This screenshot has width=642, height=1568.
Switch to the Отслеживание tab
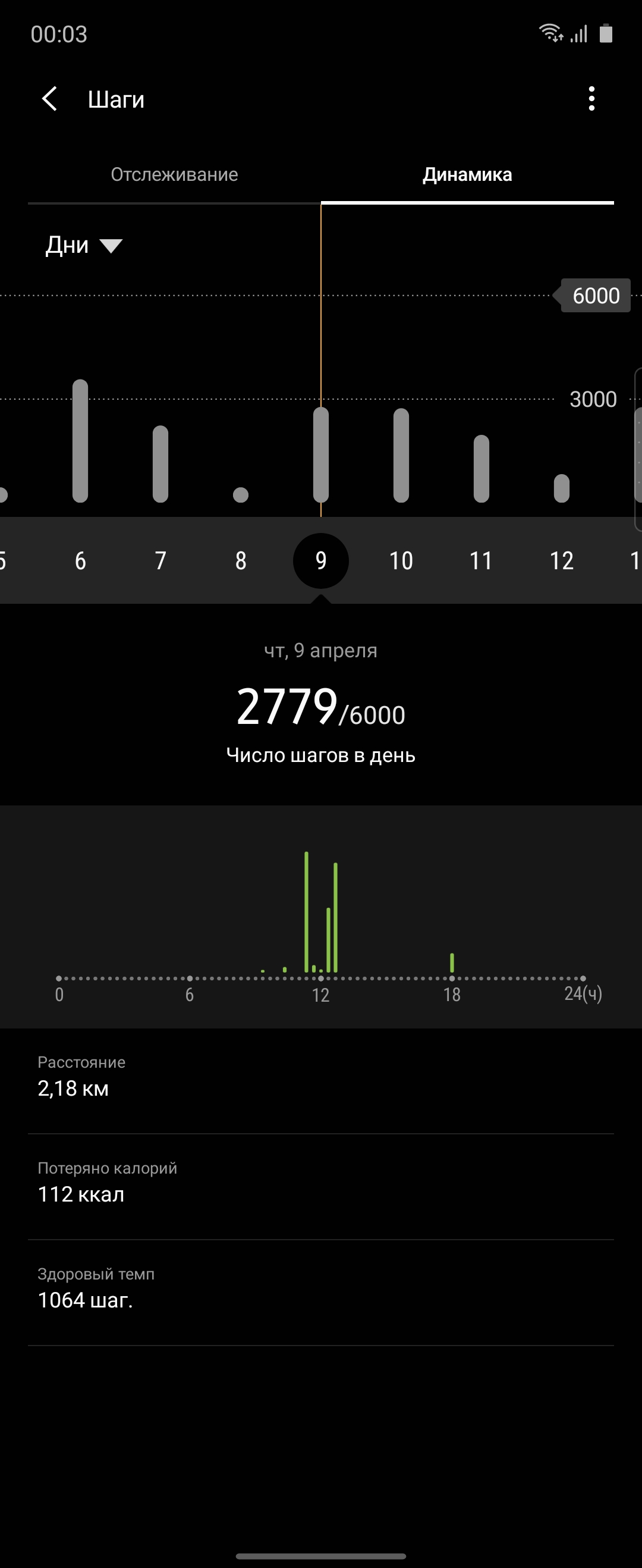174,175
